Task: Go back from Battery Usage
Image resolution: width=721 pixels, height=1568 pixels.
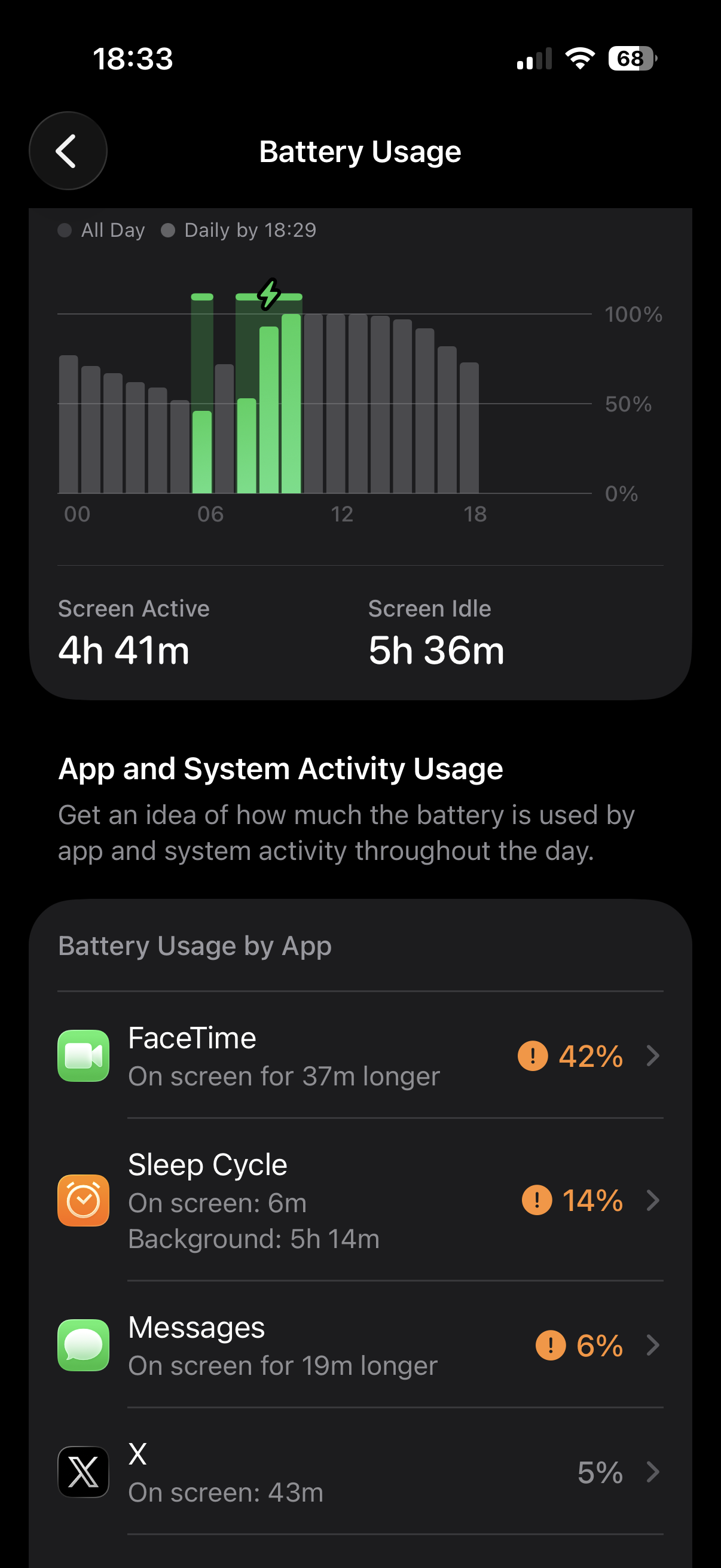Action: [68, 151]
